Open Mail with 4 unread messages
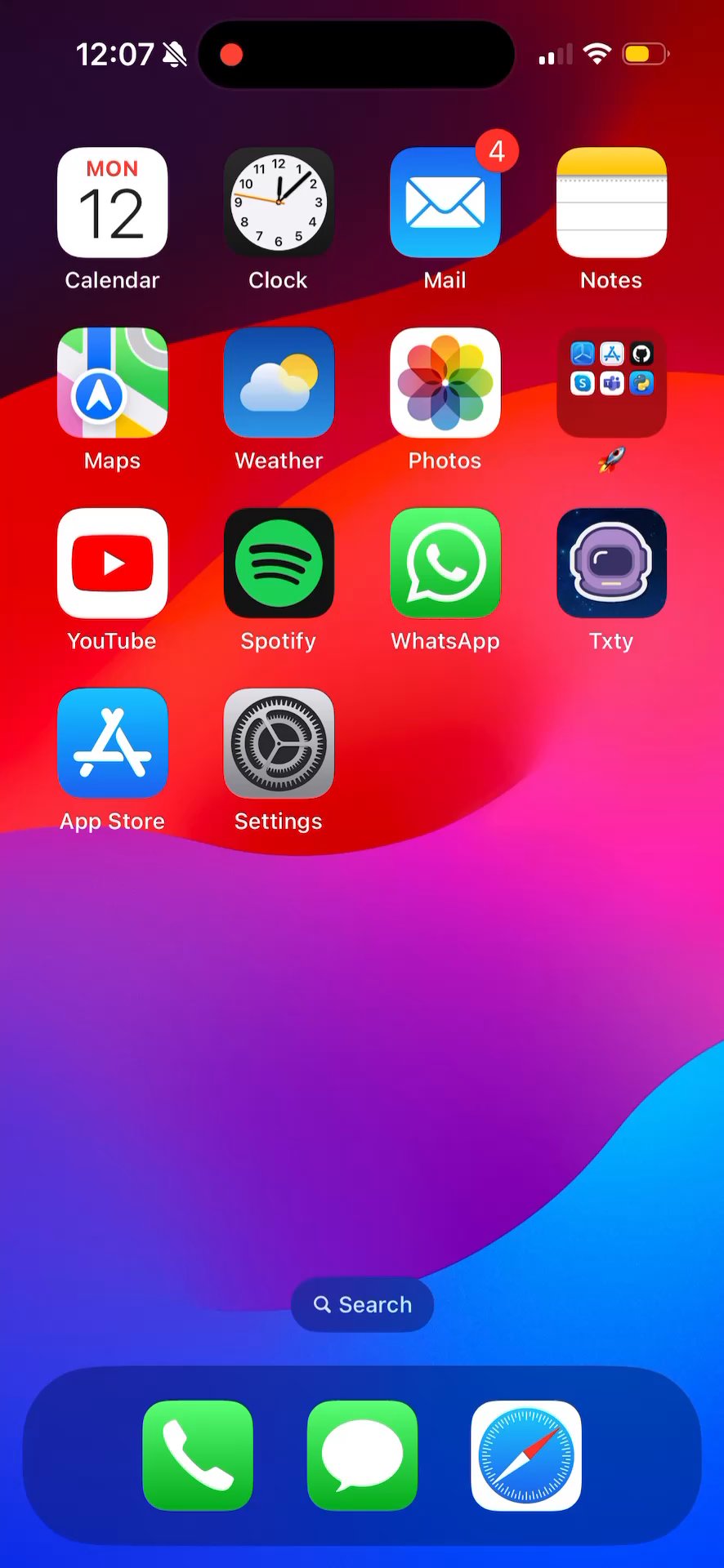 (445, 203)
